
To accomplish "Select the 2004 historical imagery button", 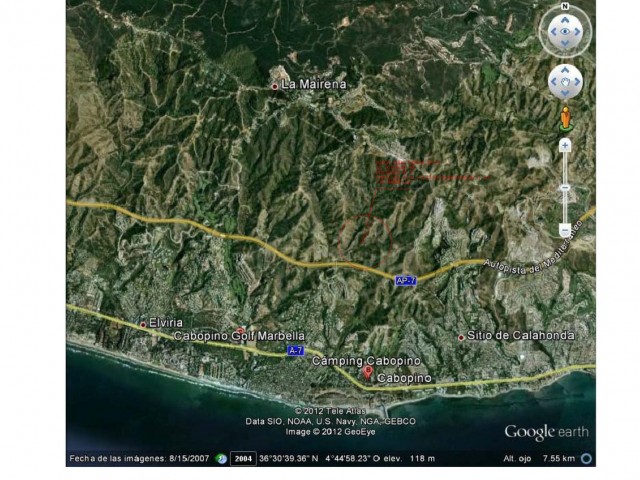I will 243,458.
